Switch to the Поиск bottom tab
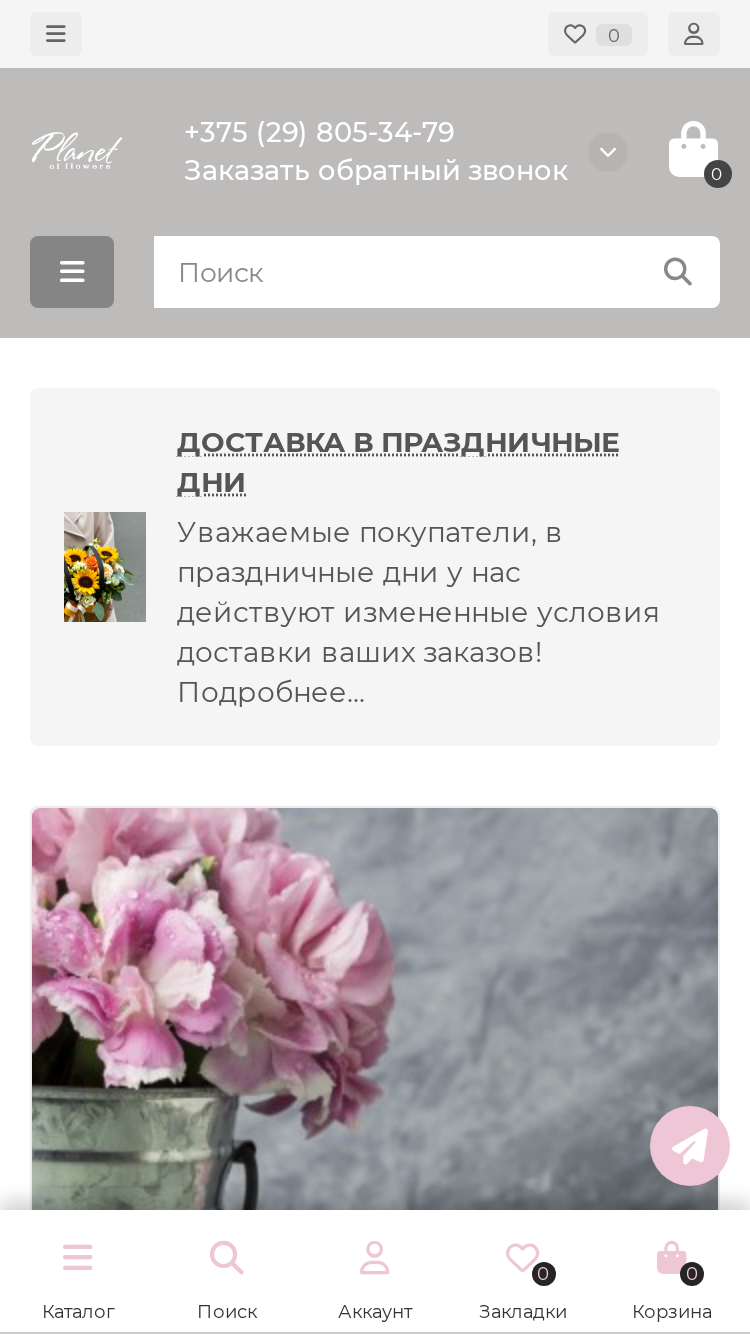 coord(227,1274)
